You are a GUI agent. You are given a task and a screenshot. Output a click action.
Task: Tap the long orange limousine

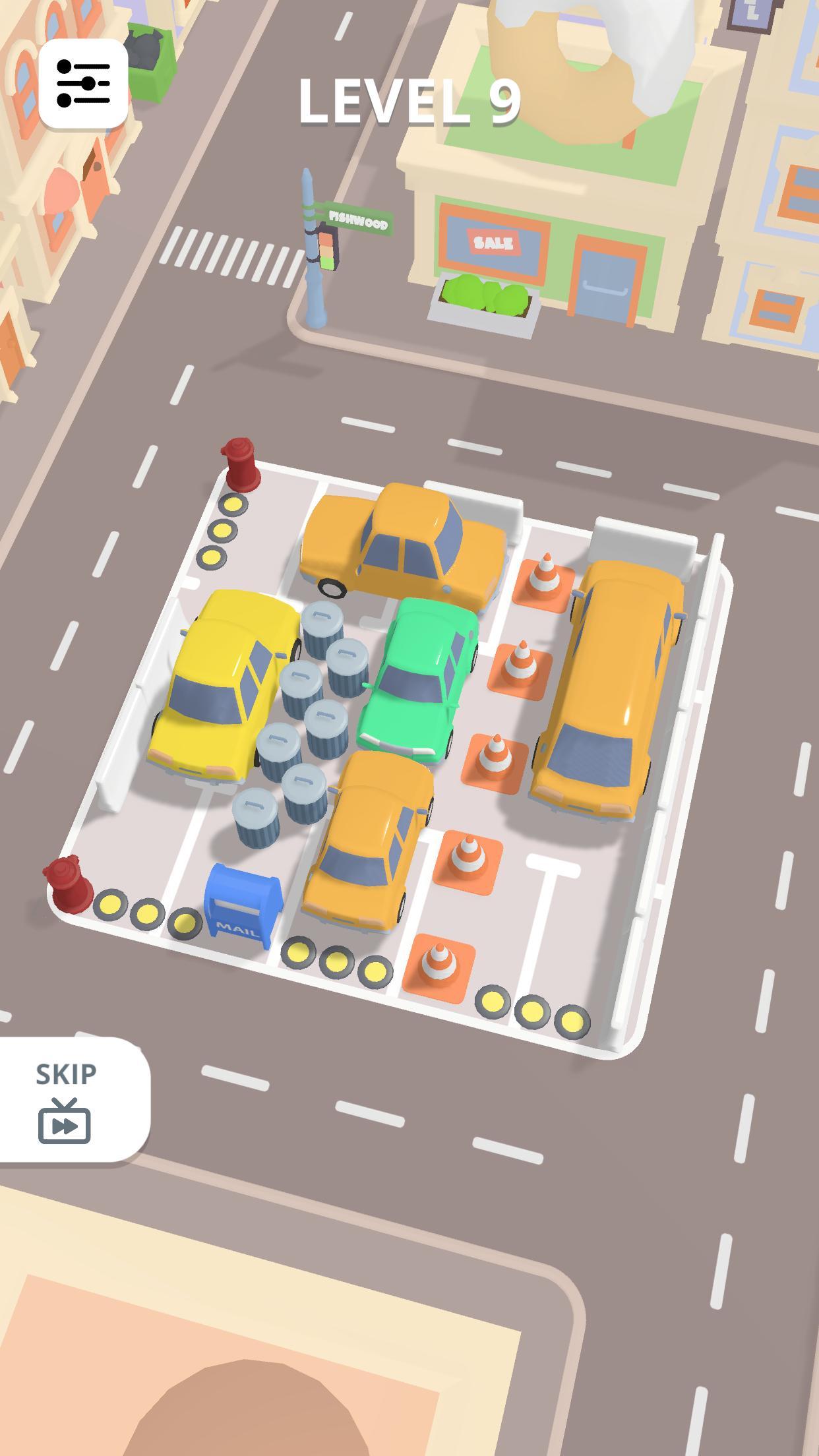(x=605, y=690)
